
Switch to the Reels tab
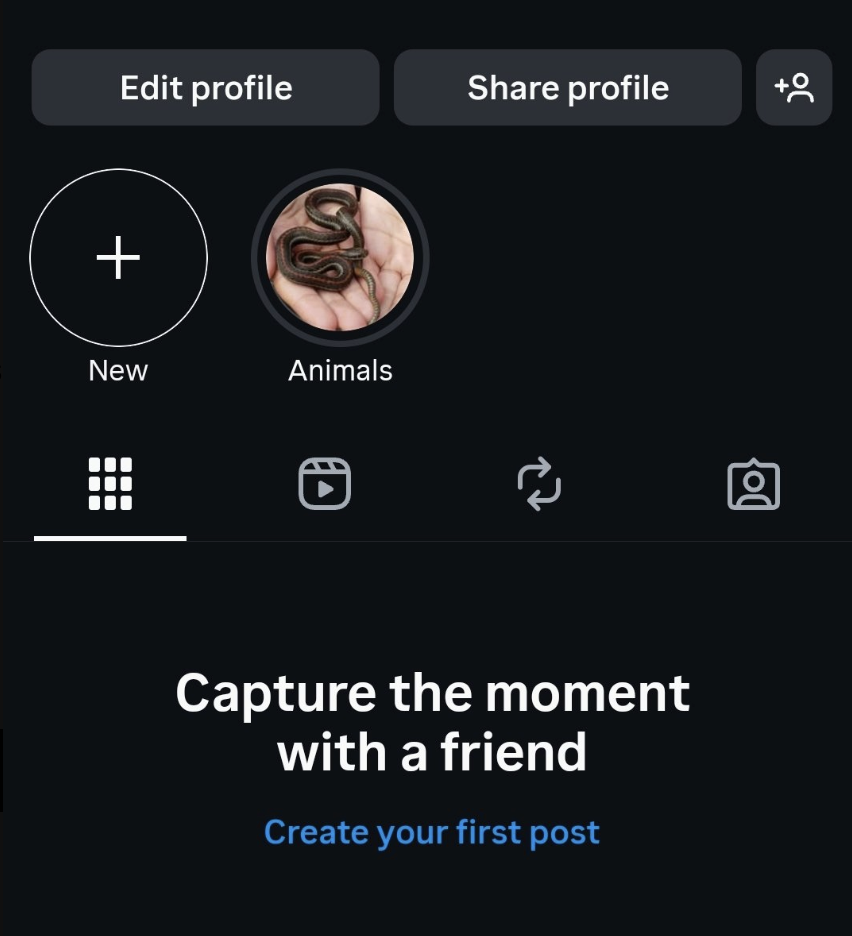tap(325, 485)
